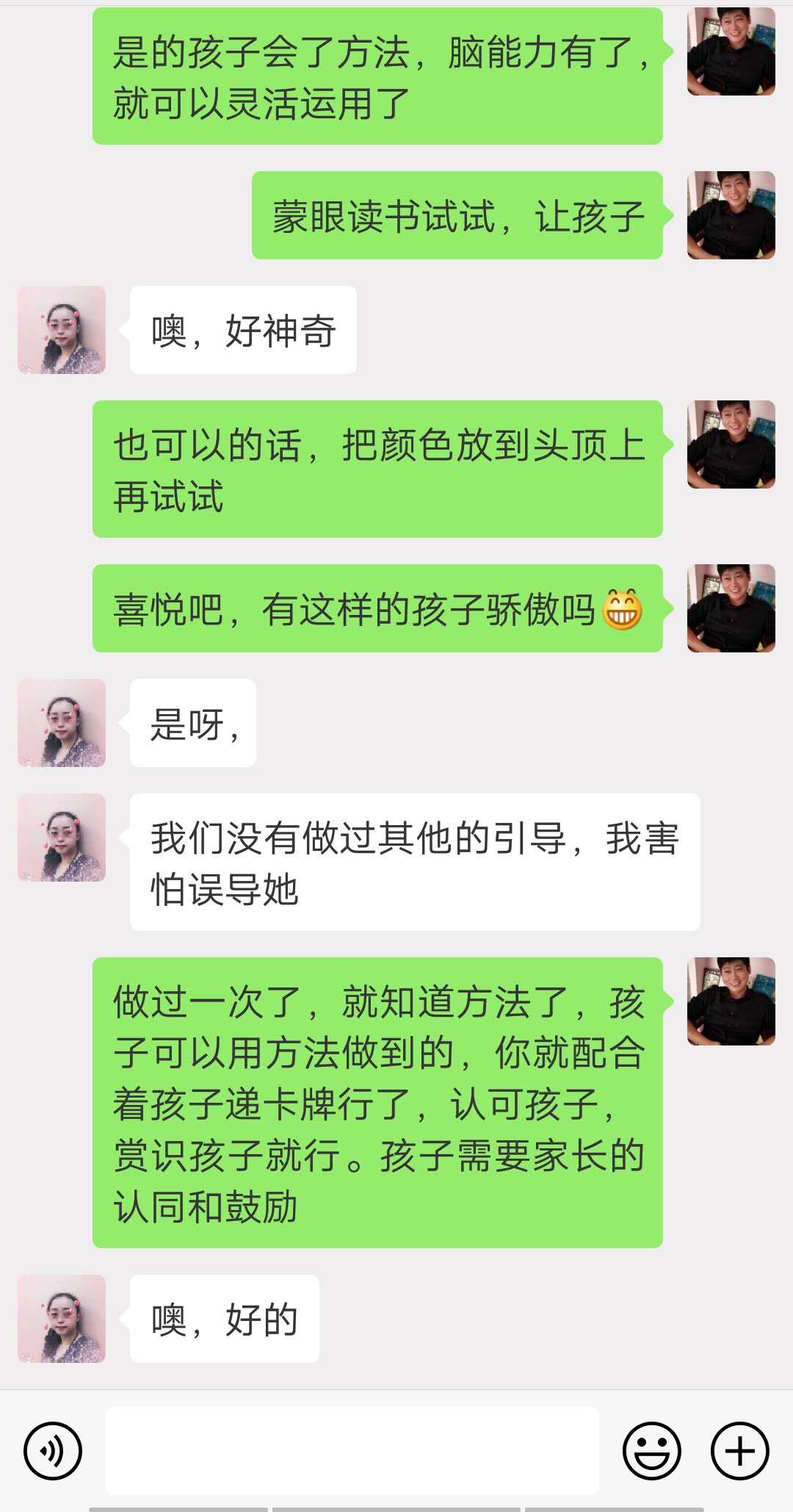This screenshot has height=1512, width=793.
Task: Focus the message text field
Action: [x=352, y=1450]
